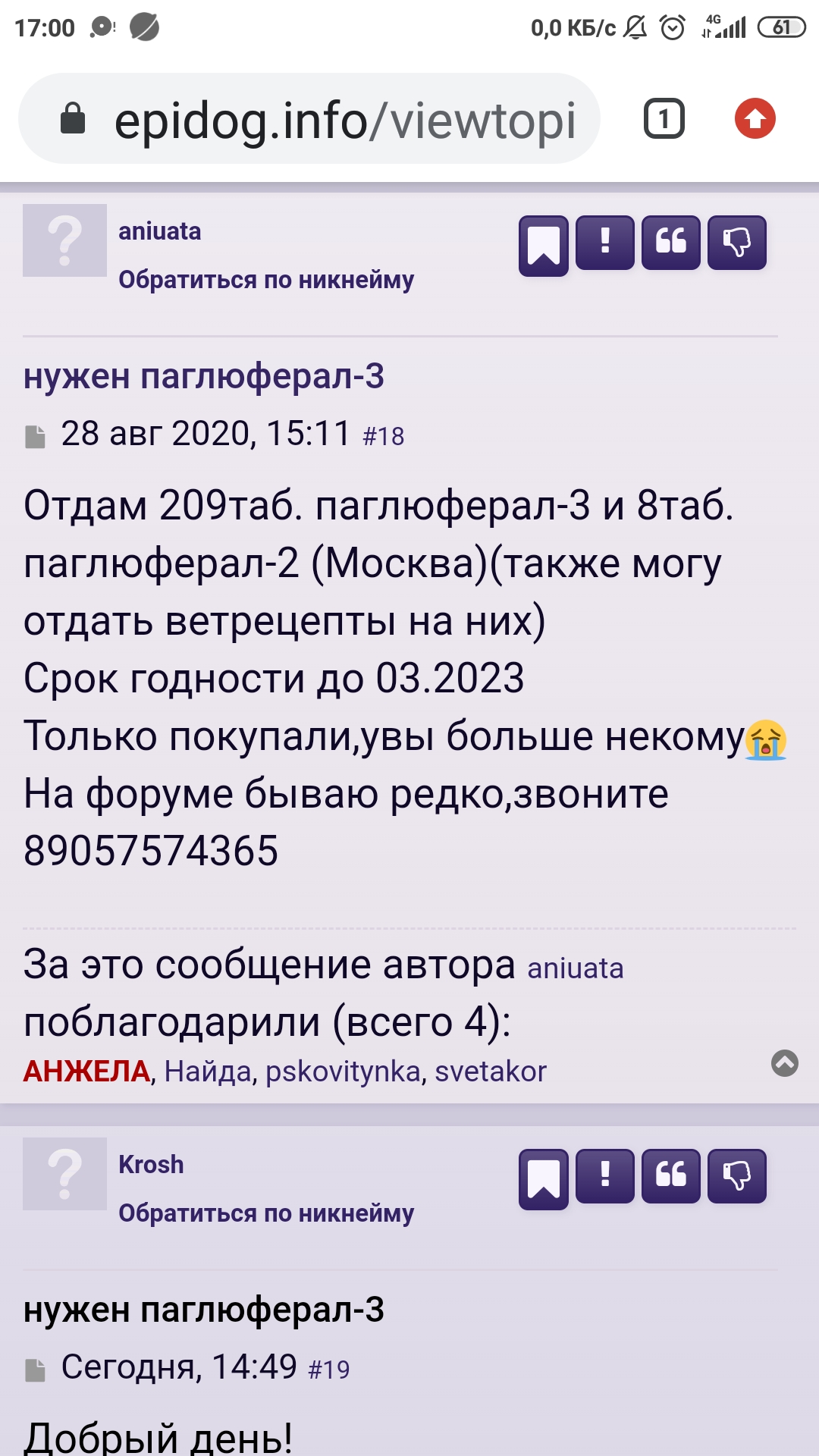Open svetakor's profile link
The height and width of the screenshot is (1456, 819).
point(491,1072)
